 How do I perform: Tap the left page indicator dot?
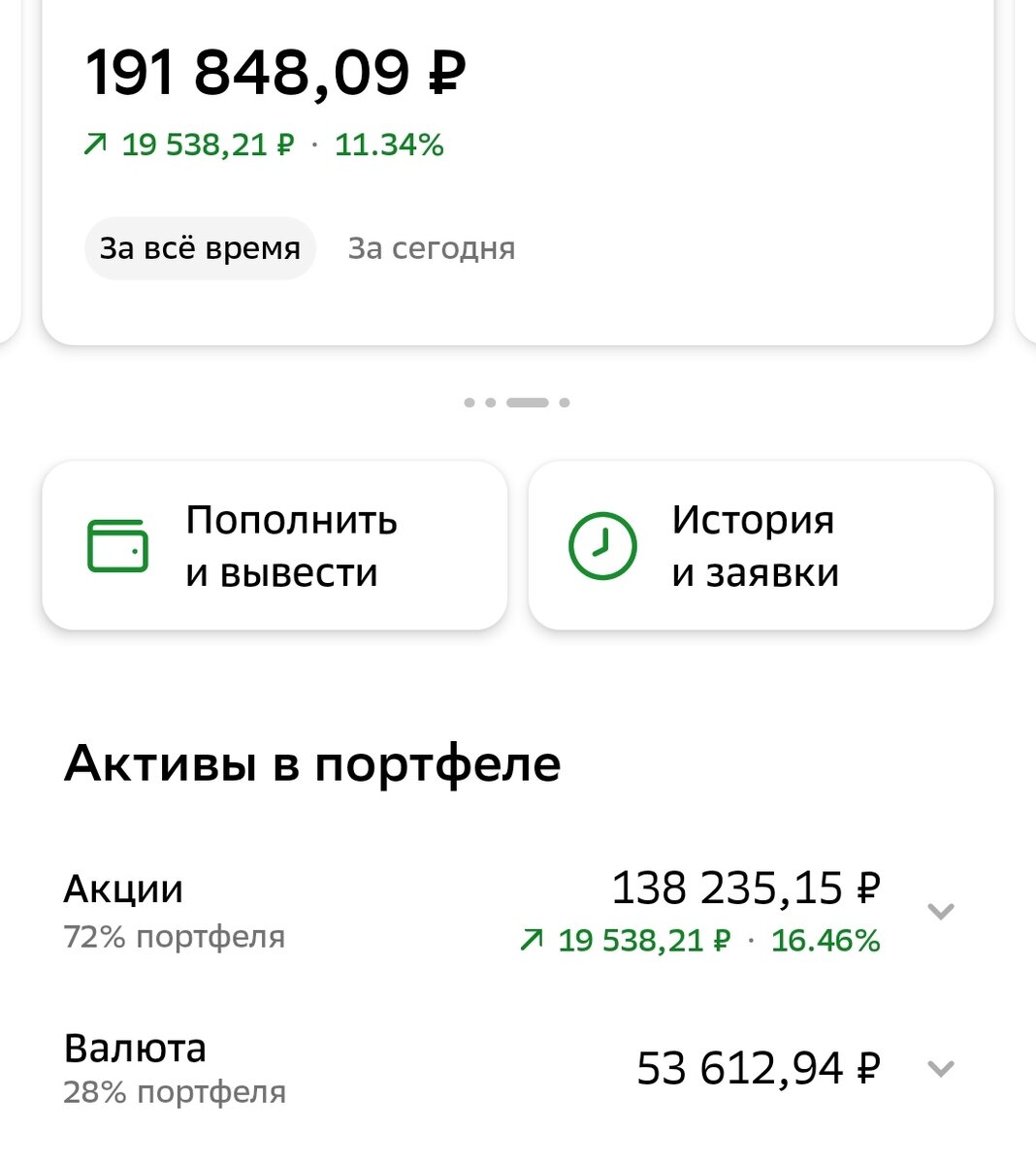469,402
